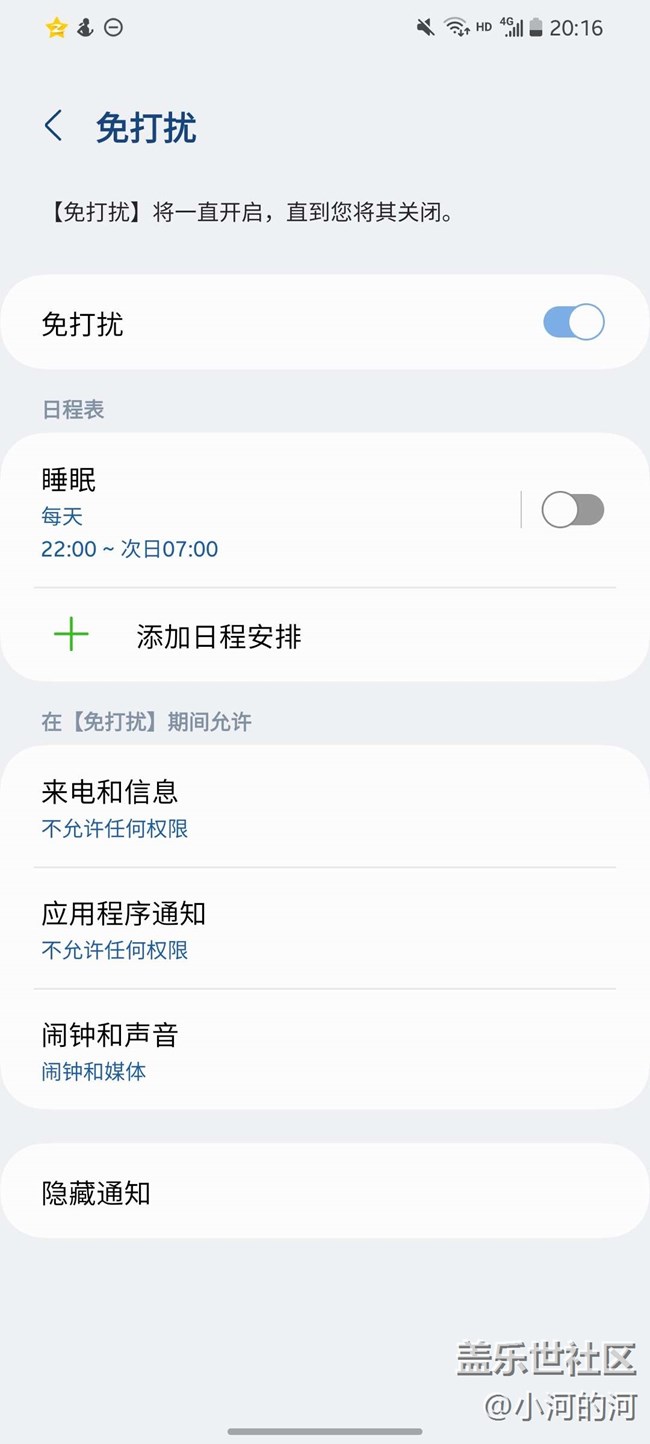The image size is (650, 1444).
Task: Open 隐藏通知 options
Action: (300, 1192)
